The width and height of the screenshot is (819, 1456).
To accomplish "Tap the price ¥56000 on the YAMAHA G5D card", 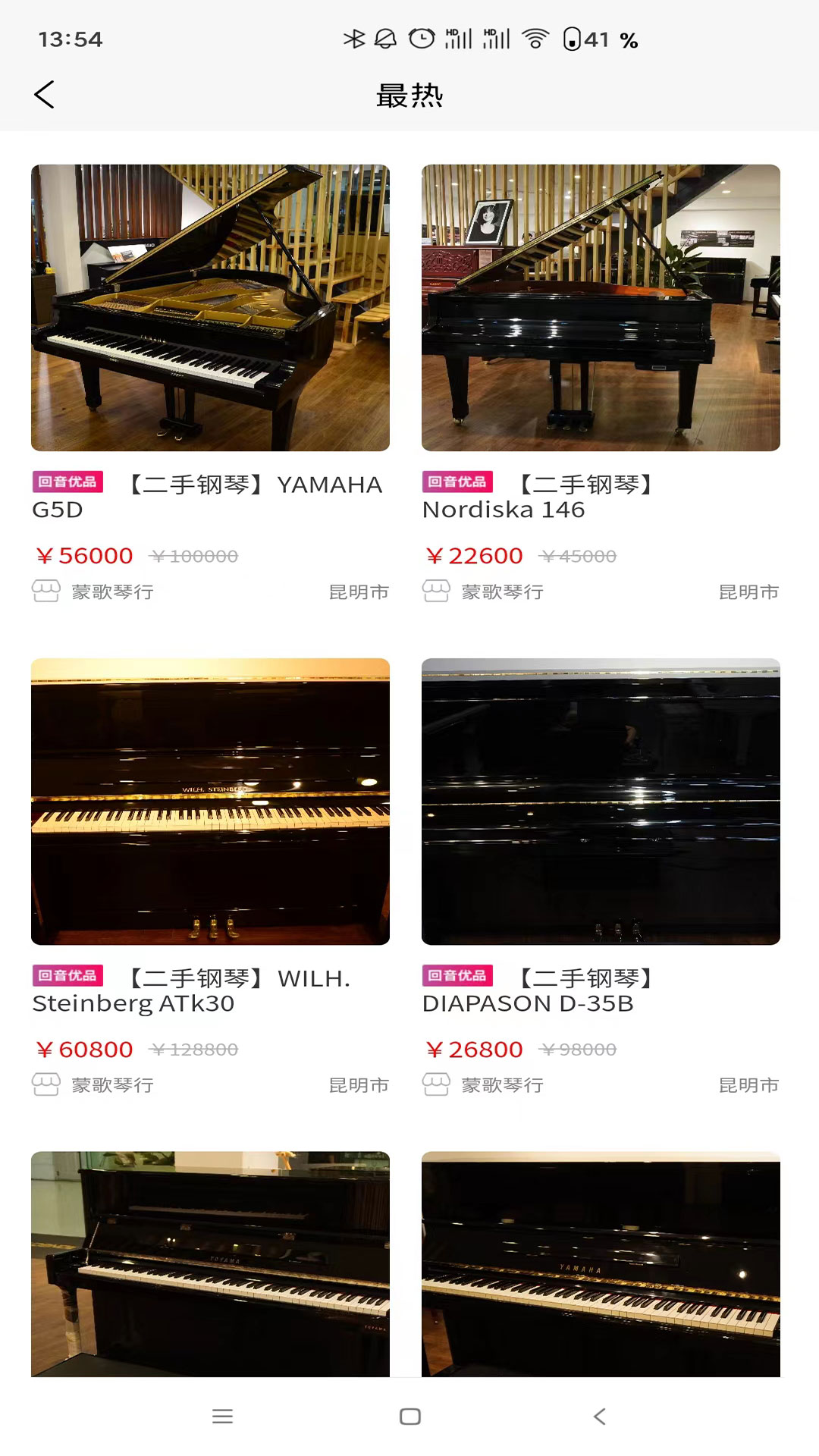I will [x=85, y=555].
